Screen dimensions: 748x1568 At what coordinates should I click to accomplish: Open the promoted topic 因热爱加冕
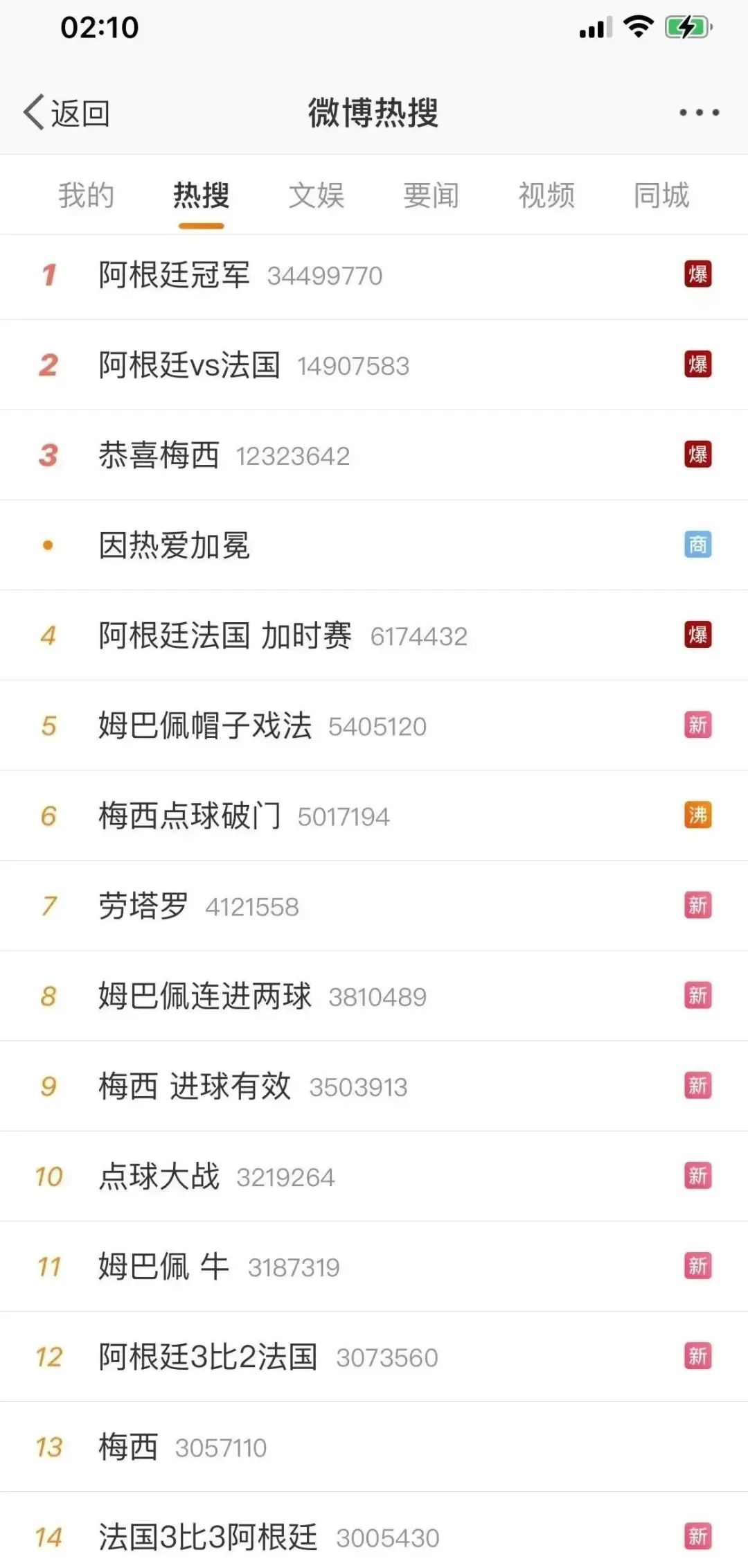tap(174, 545)
